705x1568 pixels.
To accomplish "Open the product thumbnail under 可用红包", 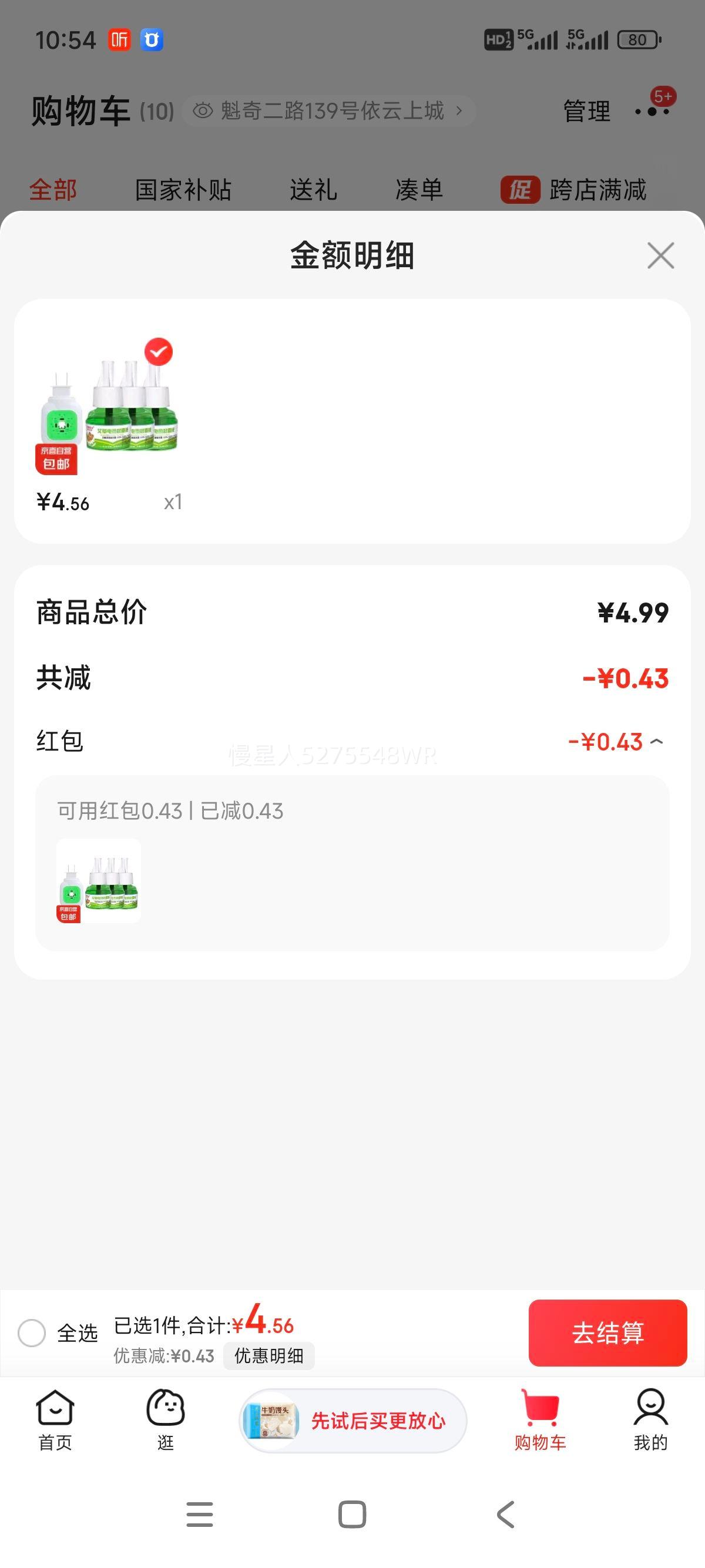I will 99,881.
